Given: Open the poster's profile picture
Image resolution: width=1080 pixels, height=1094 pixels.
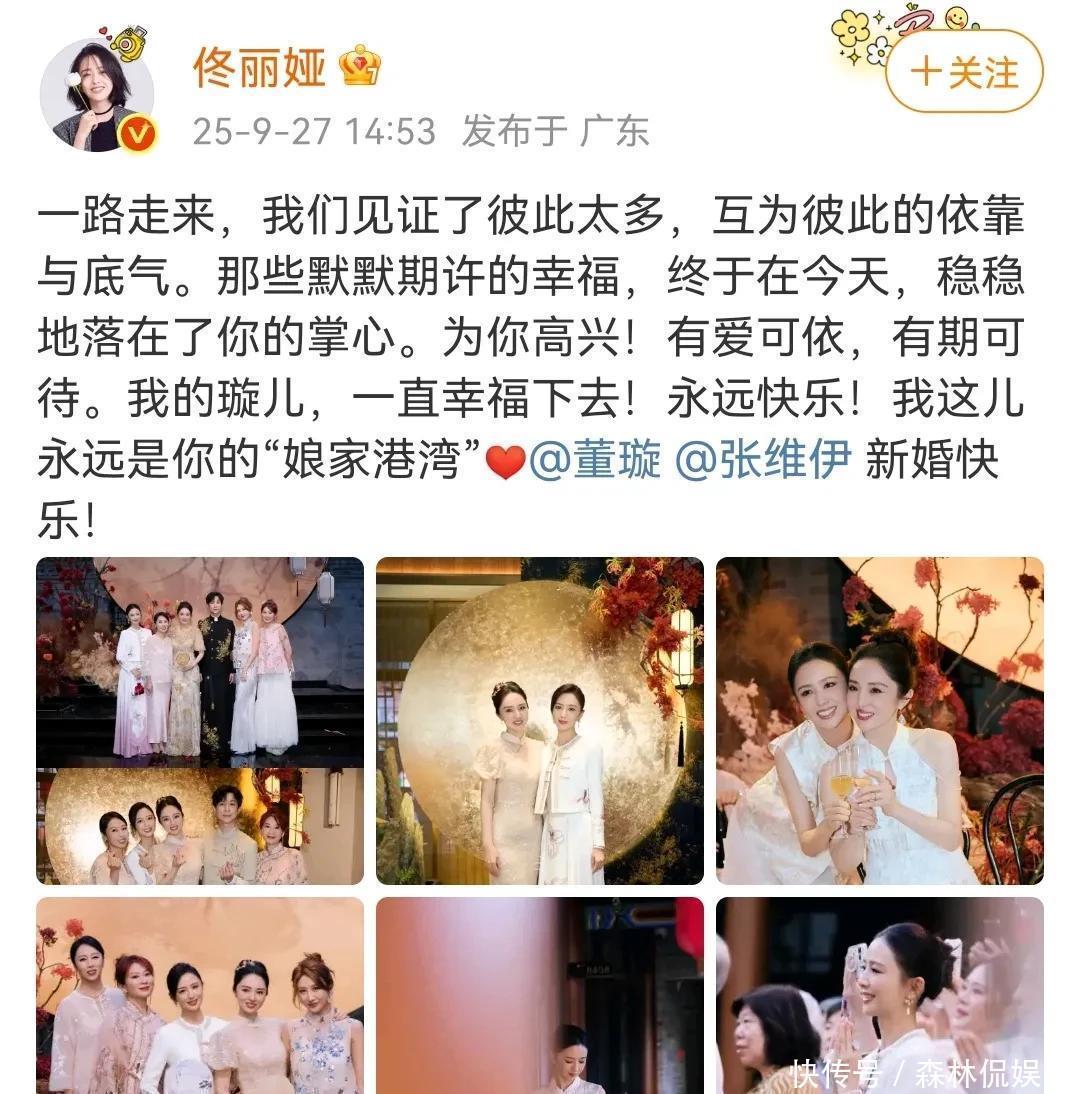Looking at the screenshot, I should [96, 97].
